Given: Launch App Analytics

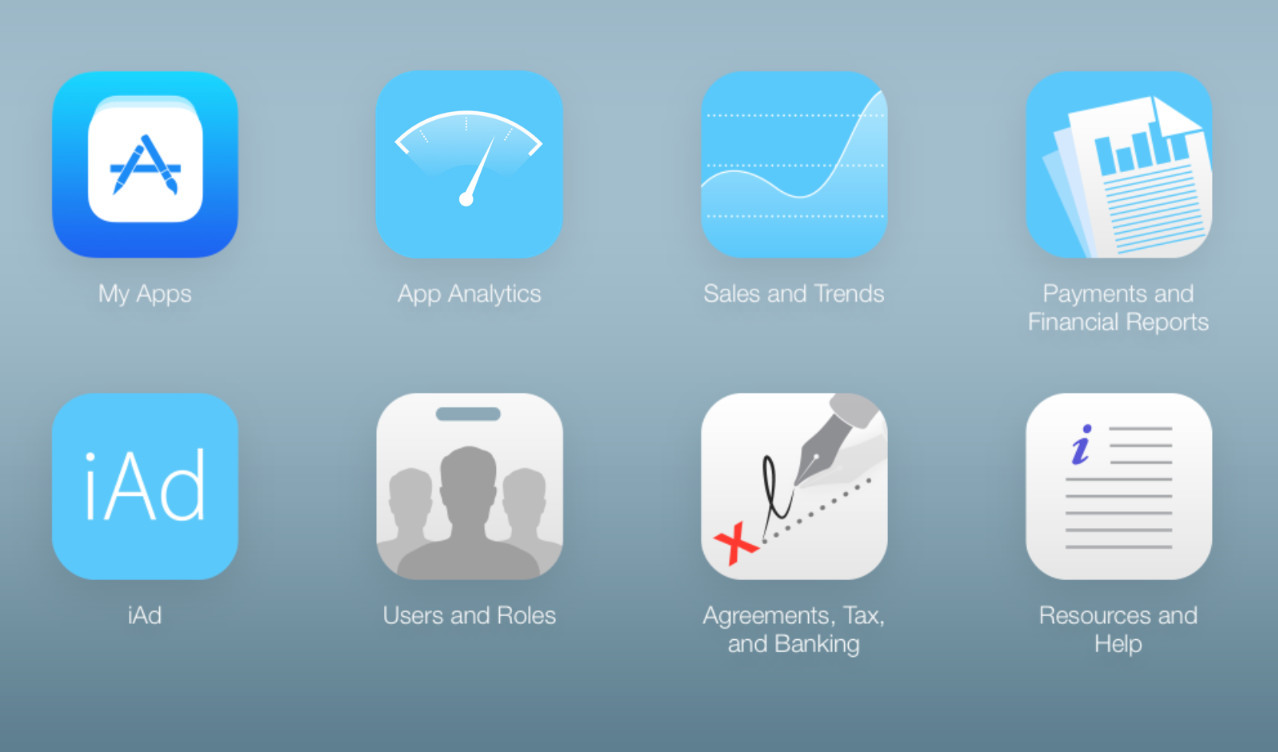Looking at the screenshot, I should pos(469,165).
